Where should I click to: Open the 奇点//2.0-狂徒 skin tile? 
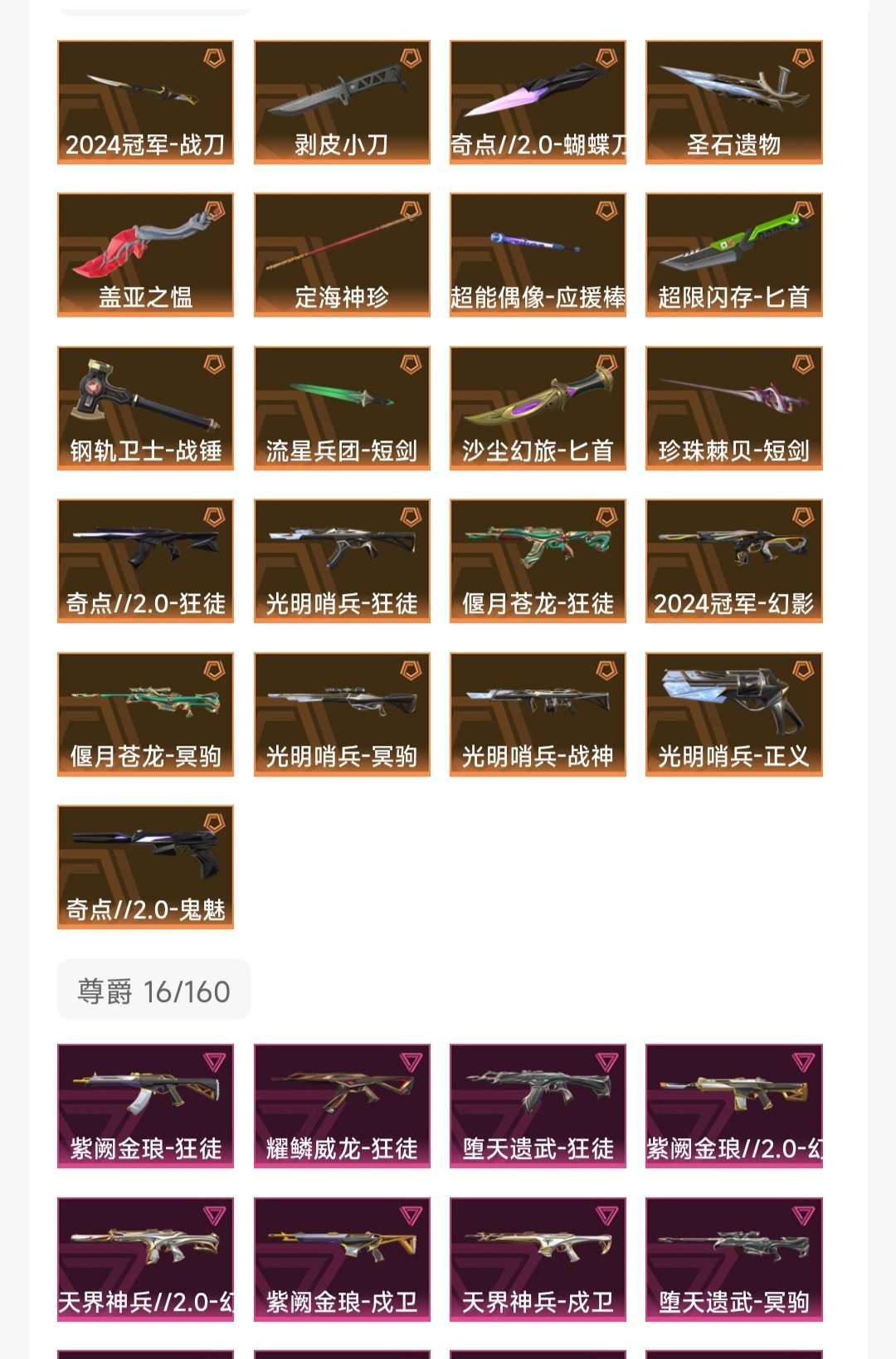click(145, 561)
